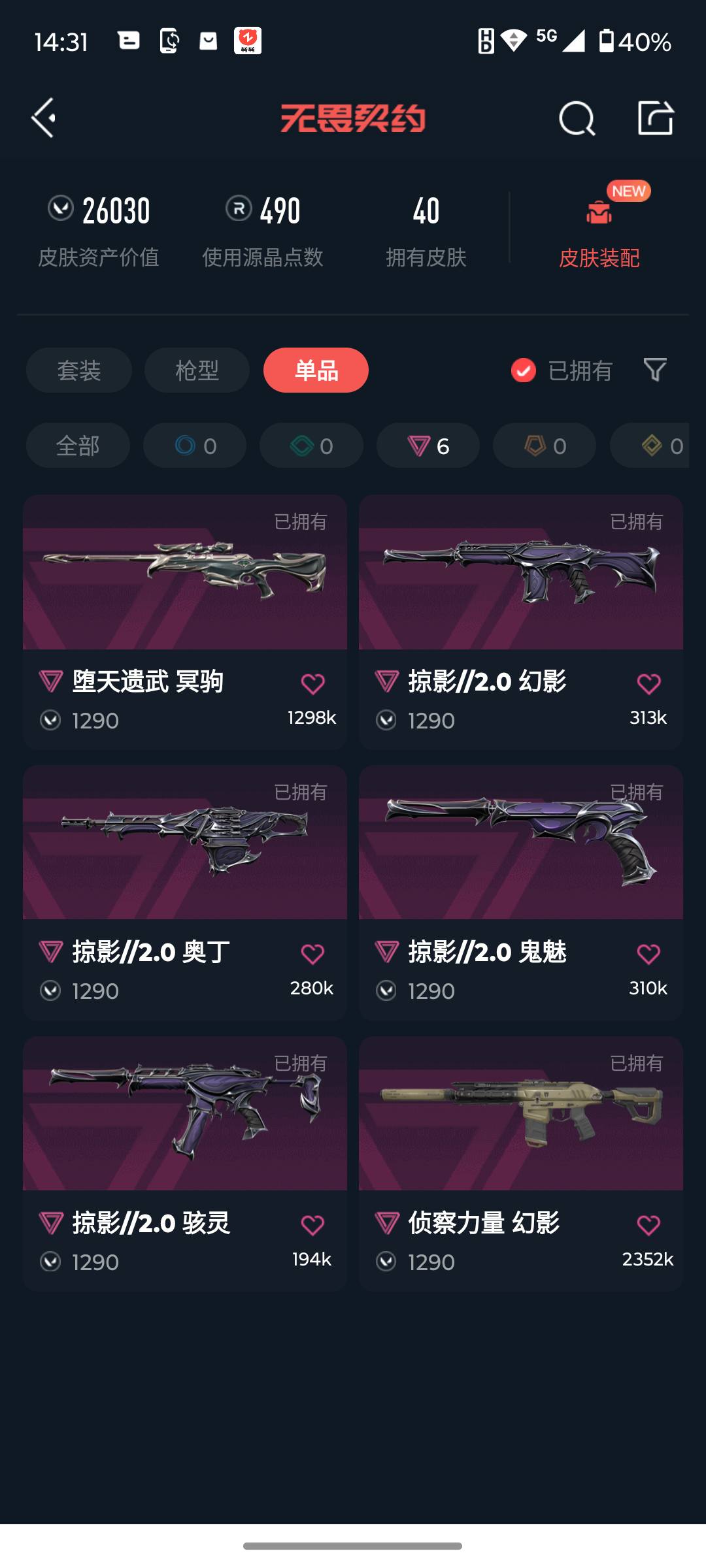Select the blue circle rarity filter
The width and height of the screenshot is (706, 1568).
194,446
